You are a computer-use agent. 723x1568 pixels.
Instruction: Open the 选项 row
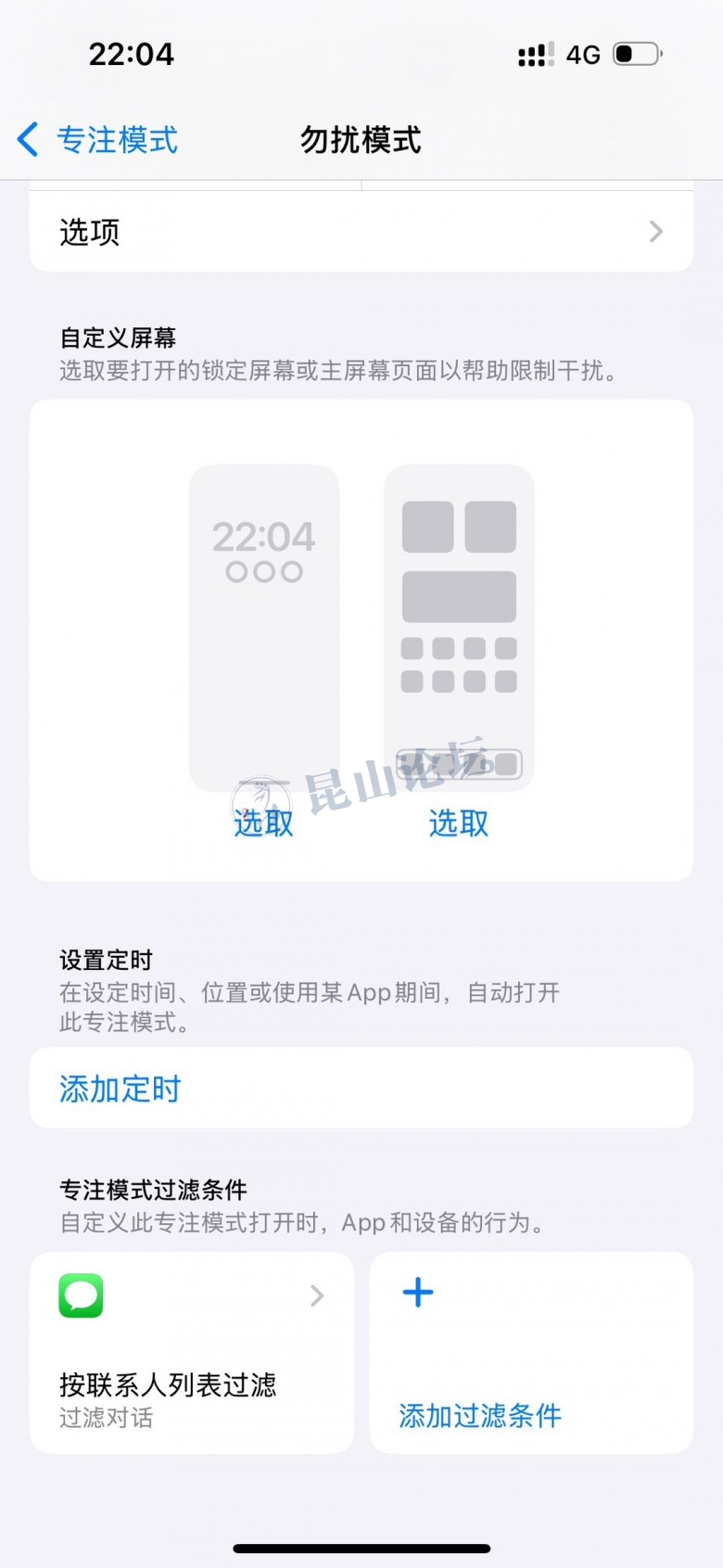click(361, 232)
